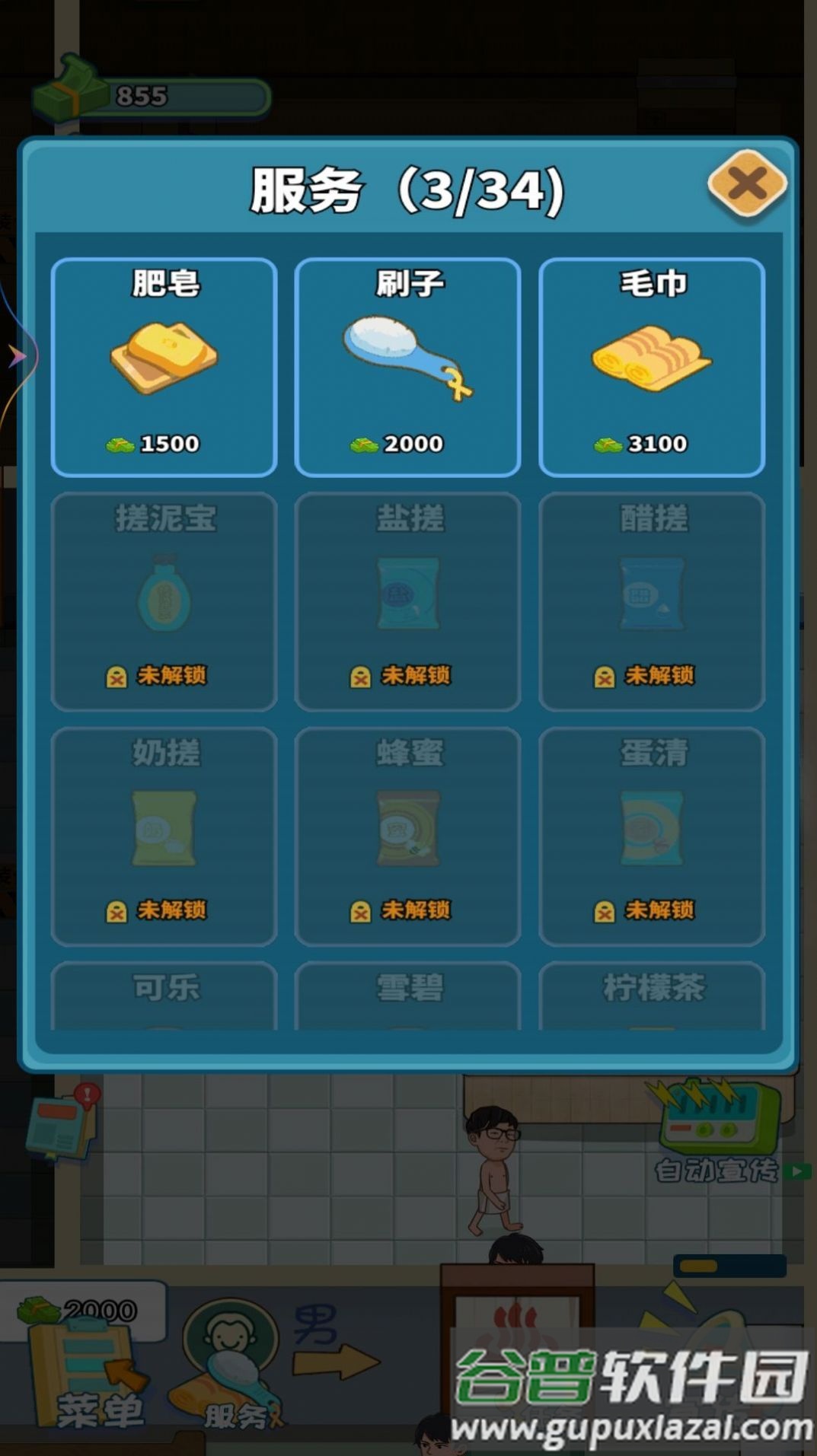Tap the locked 蜂蜜 service card
Viewport: 817px width, 1456px height.
407,836
